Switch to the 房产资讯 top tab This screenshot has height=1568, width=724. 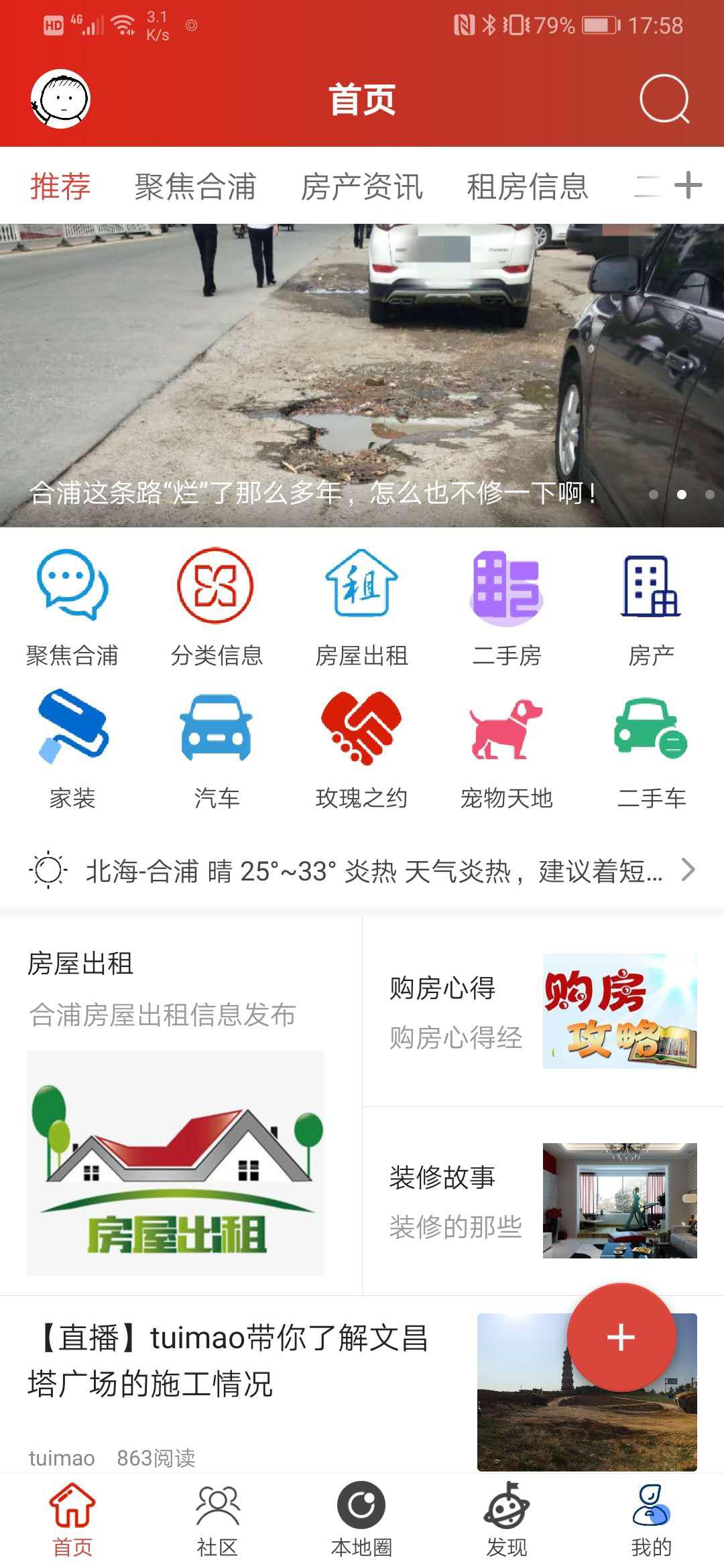coord(362,186)
